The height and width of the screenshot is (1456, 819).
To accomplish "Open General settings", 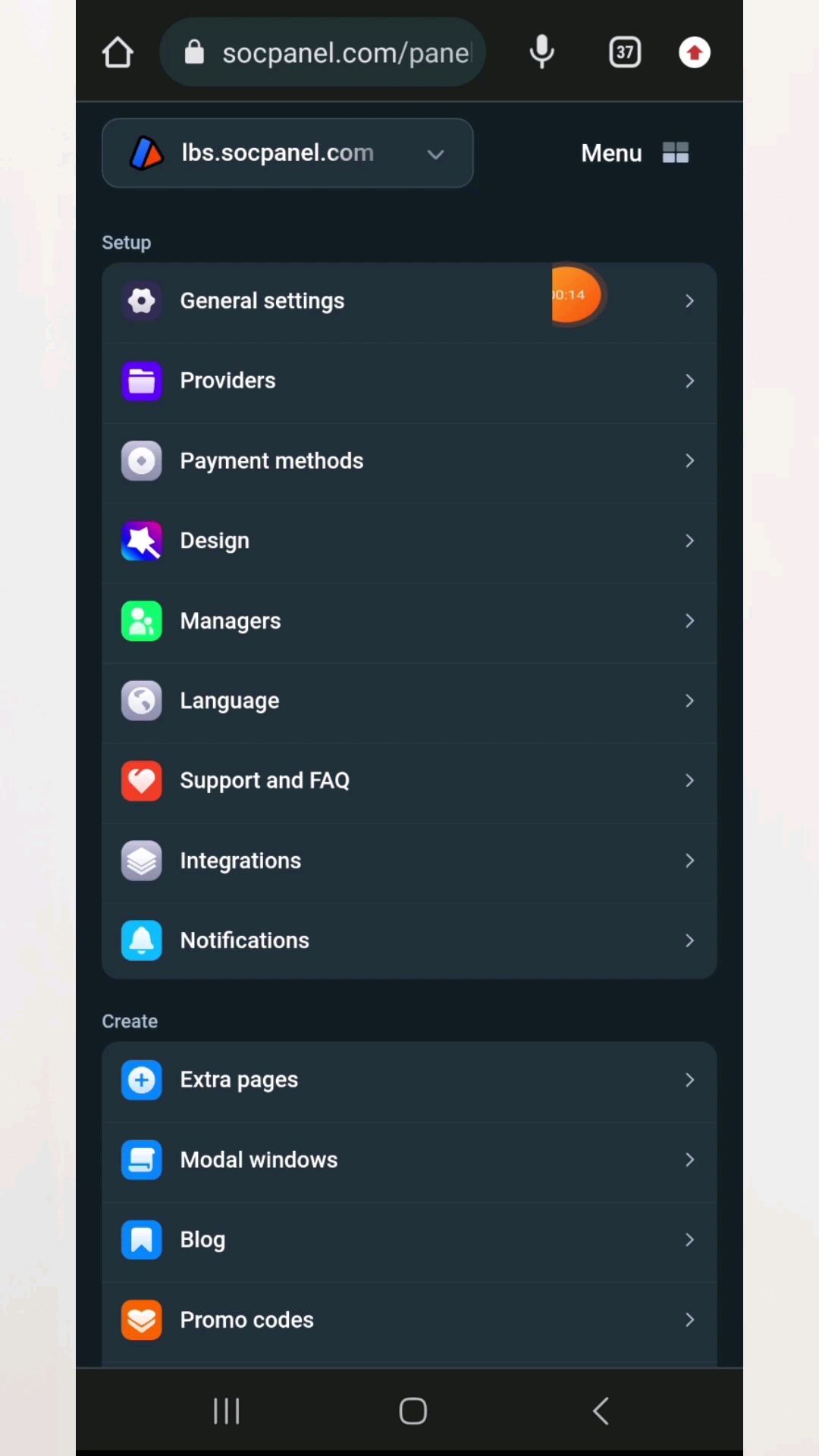I will [x=409, y=301].
